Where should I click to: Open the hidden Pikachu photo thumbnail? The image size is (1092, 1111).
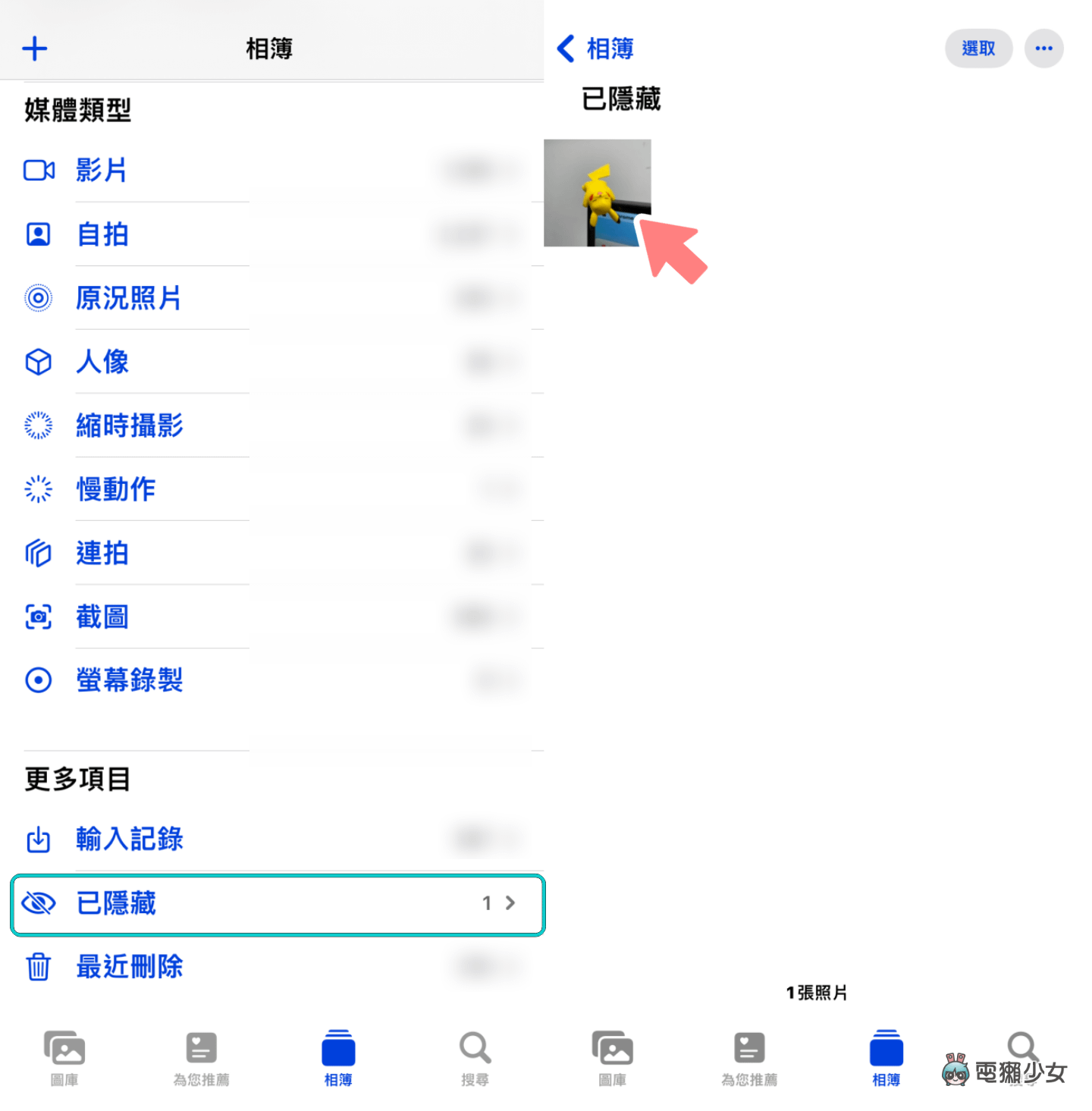pyautogui.click(x=597, y=193)
